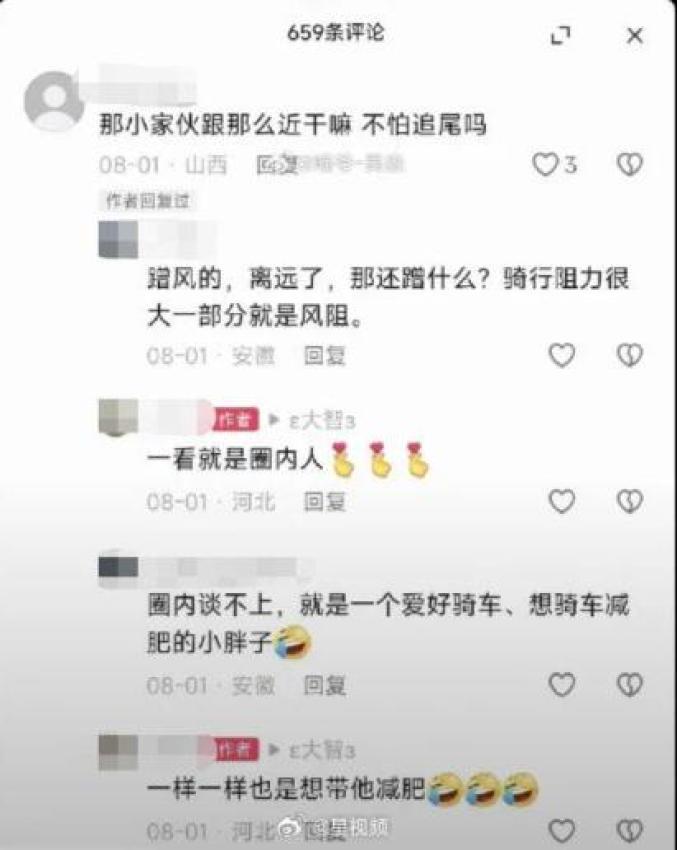Like the 圈内谈不上 comment
Viewport: 677px width, 850px height.
(562, 684)
